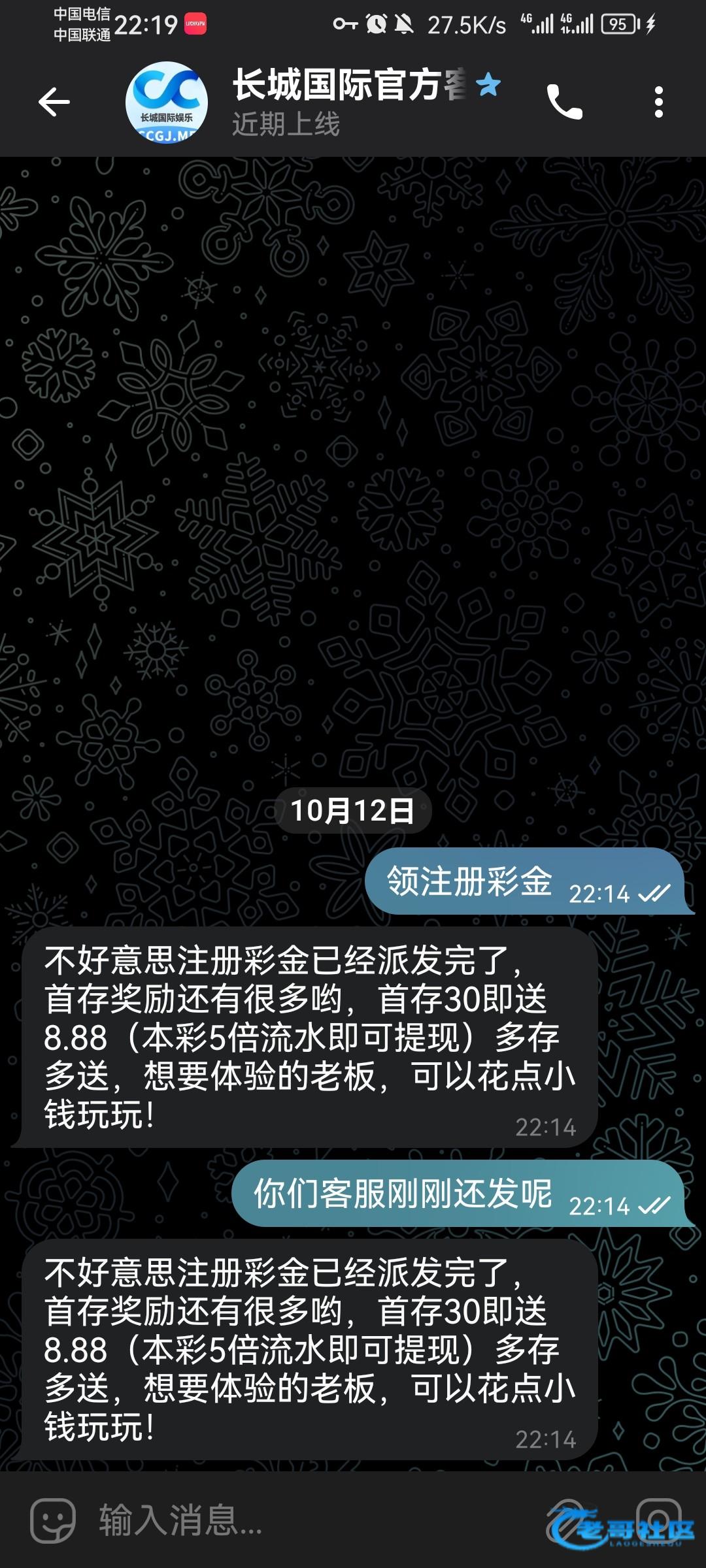Open 长城国际官方客 profile avatar
The height and width of the screenshot is (1568, 706).
[x=167, y=102]
